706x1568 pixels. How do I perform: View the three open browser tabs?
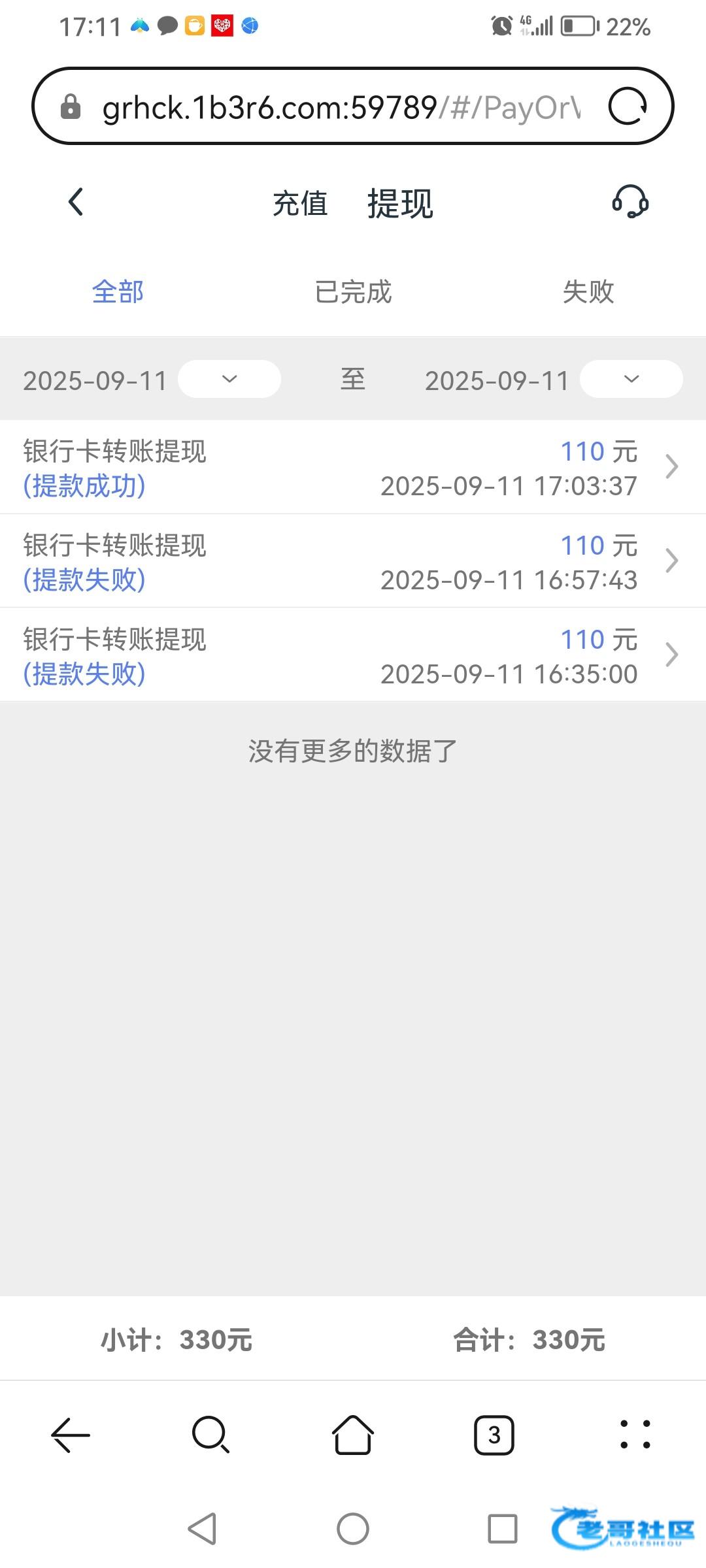tap(494, 1435)
